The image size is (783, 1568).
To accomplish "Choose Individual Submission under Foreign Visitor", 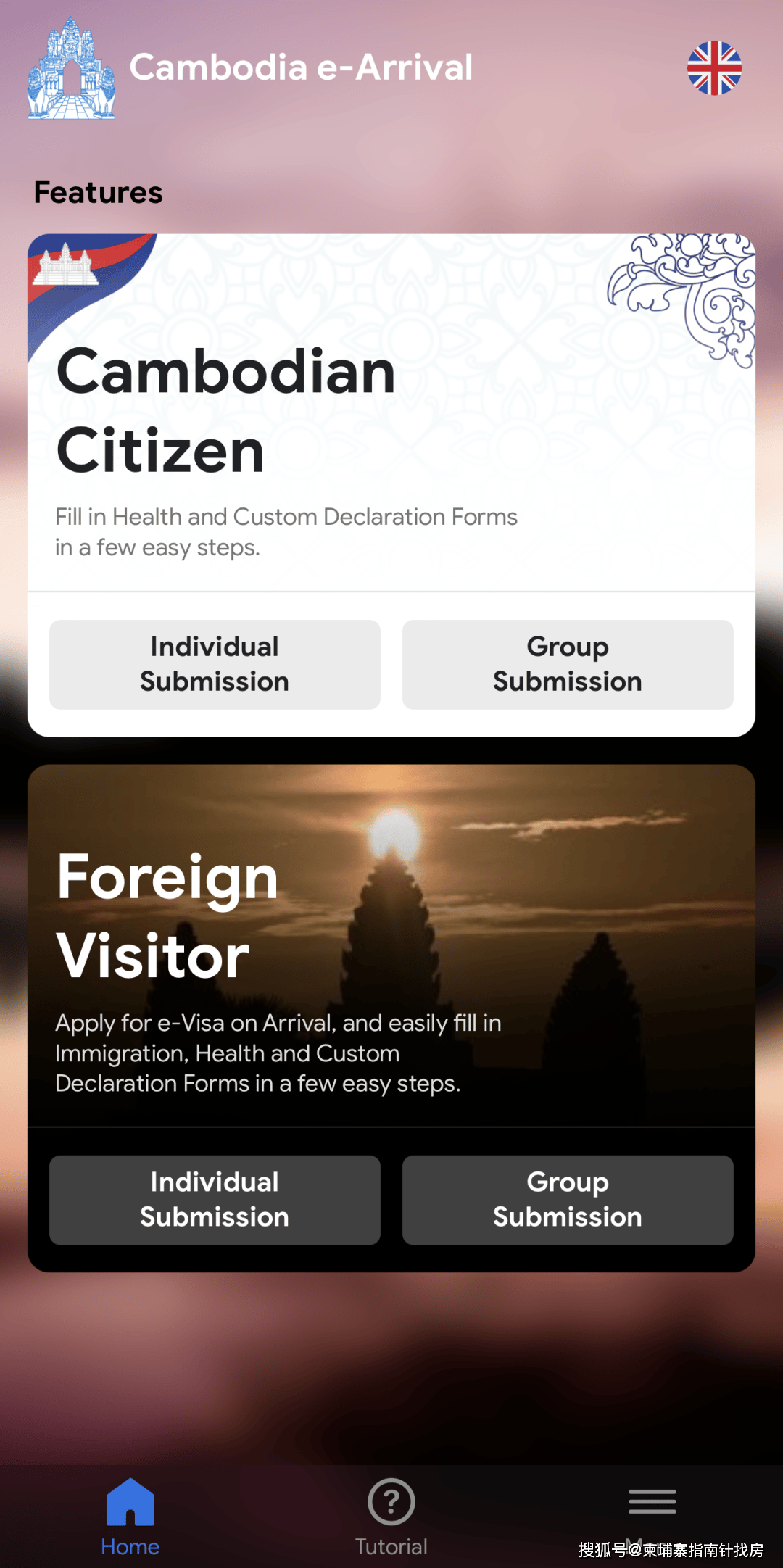I will (215, 1200).
